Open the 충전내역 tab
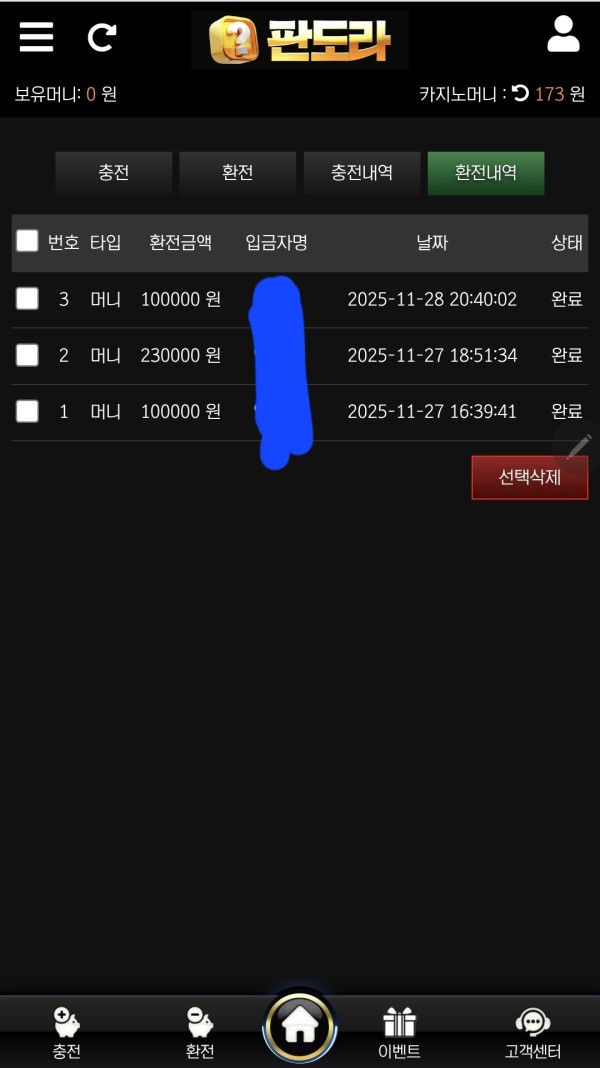The image size is (600, 1068). [362, 173]
